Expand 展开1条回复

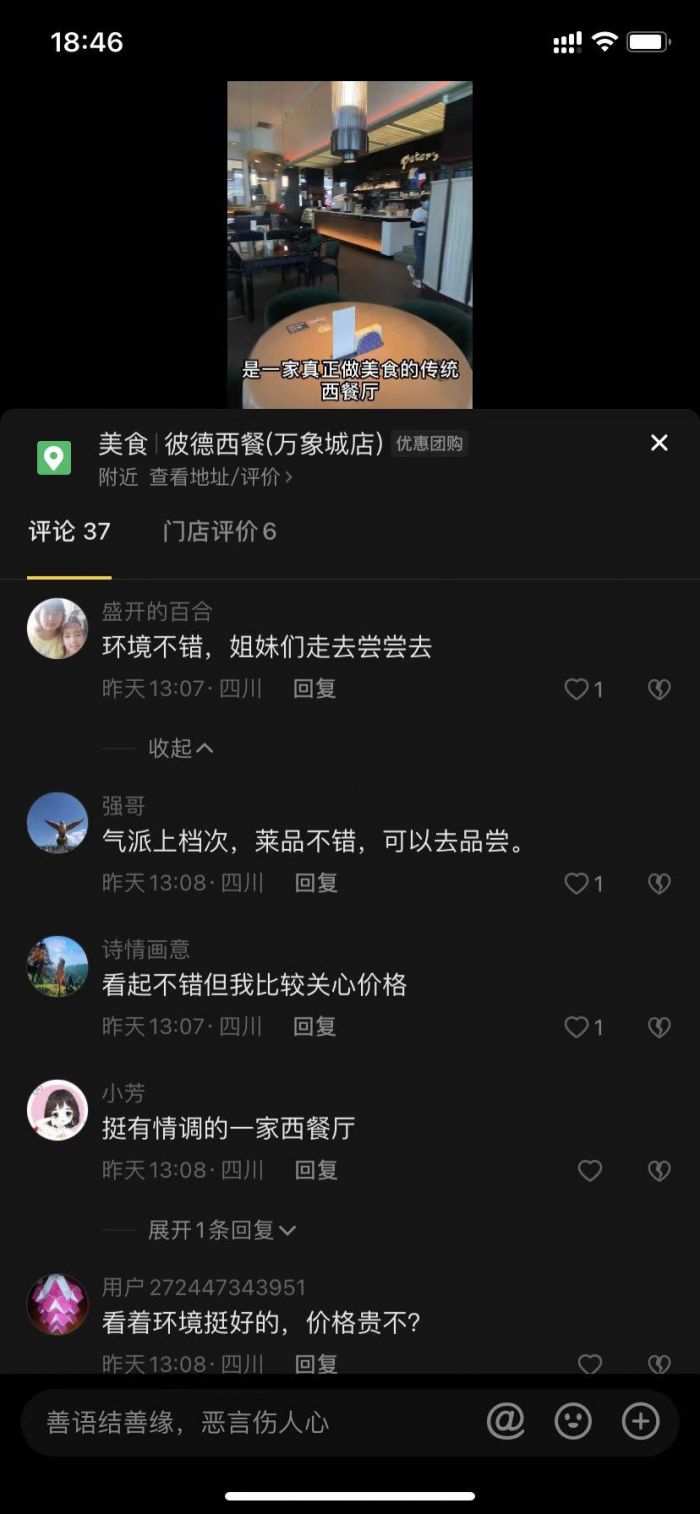[221, 1230]
